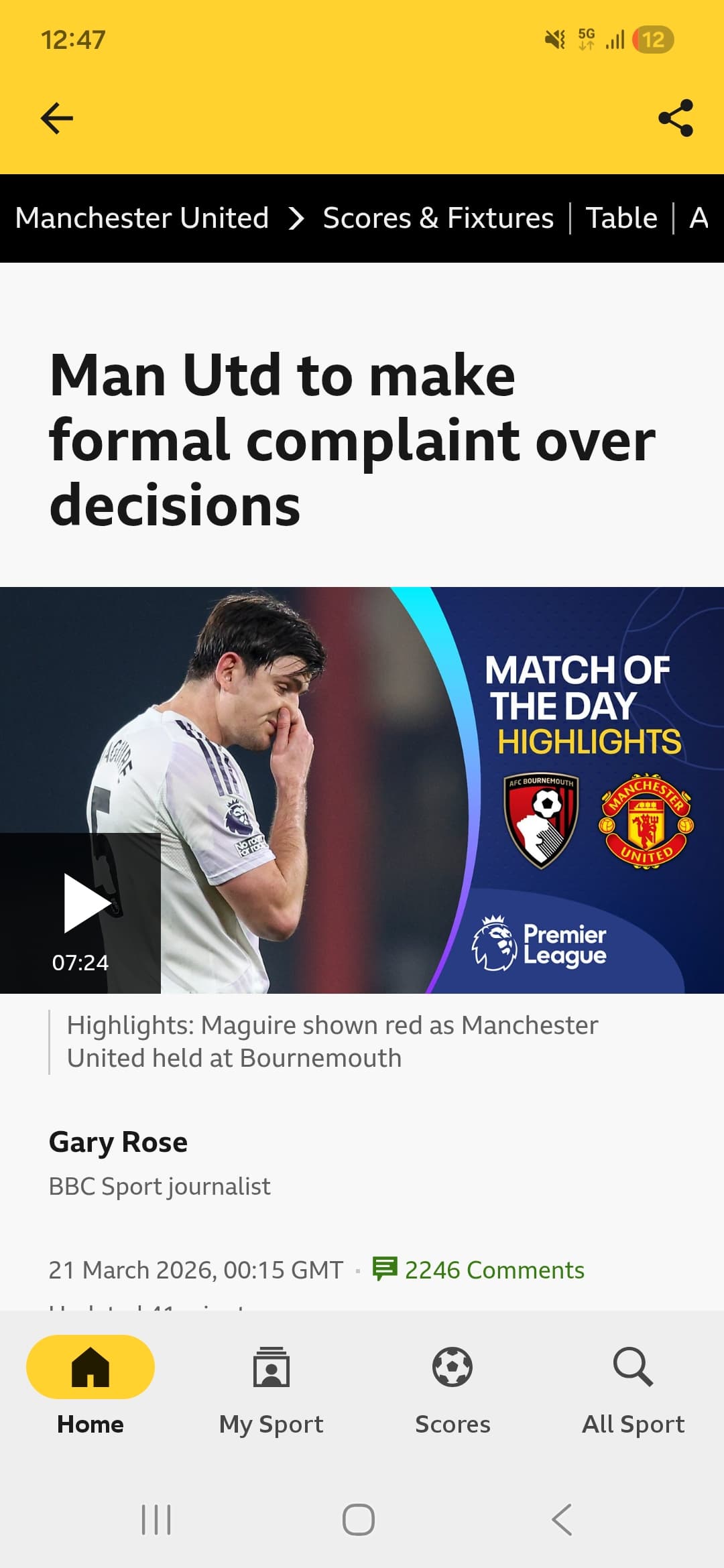Image resolution: width=724 pixels, height=1568 pixels.
Task: Open Scores & Fixtures link
Action: [438, 218]
